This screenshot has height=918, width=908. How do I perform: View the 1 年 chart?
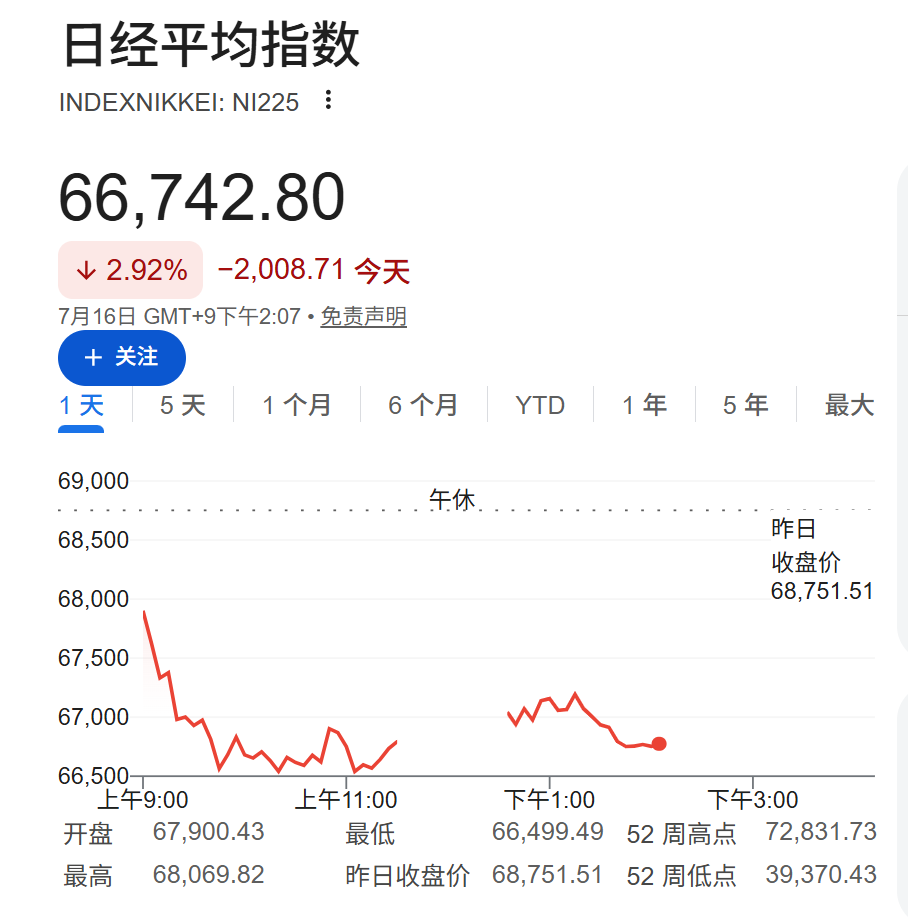(644, 405)
